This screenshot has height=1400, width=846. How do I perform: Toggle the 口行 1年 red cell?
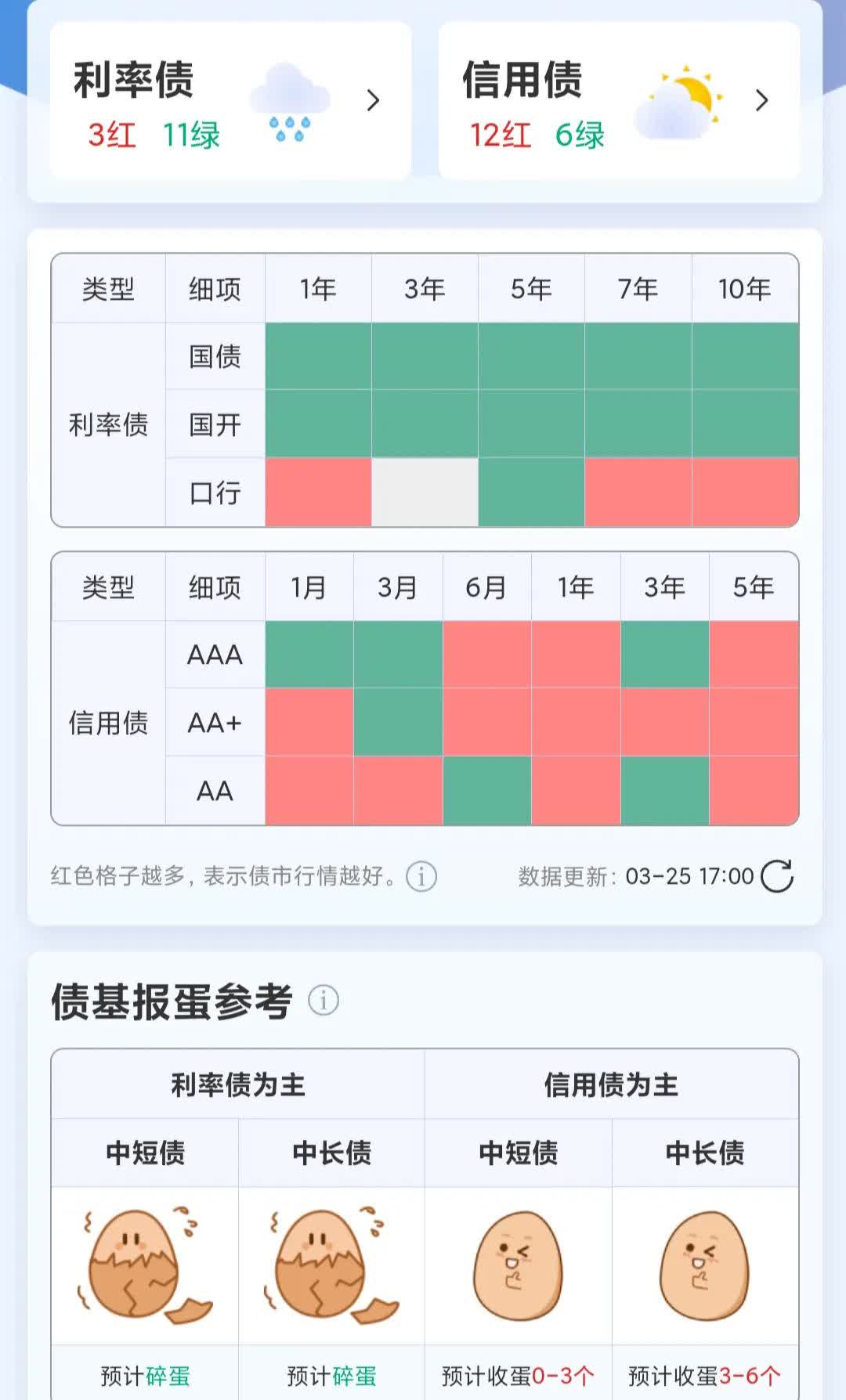tap(318, 492)
